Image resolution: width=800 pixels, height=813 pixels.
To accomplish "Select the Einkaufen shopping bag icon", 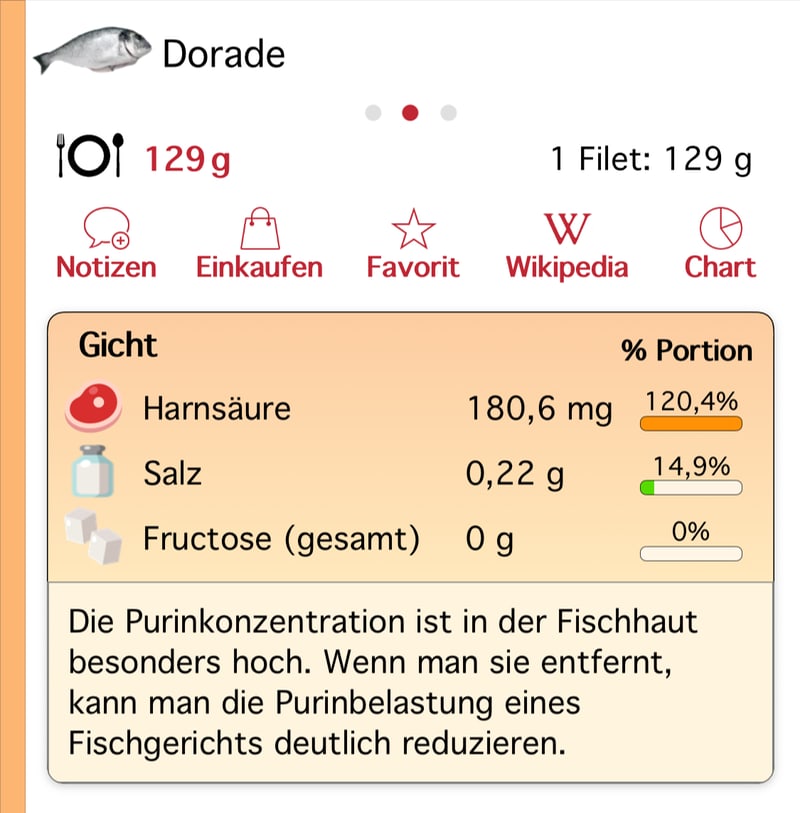I will (x=259, y=228).
